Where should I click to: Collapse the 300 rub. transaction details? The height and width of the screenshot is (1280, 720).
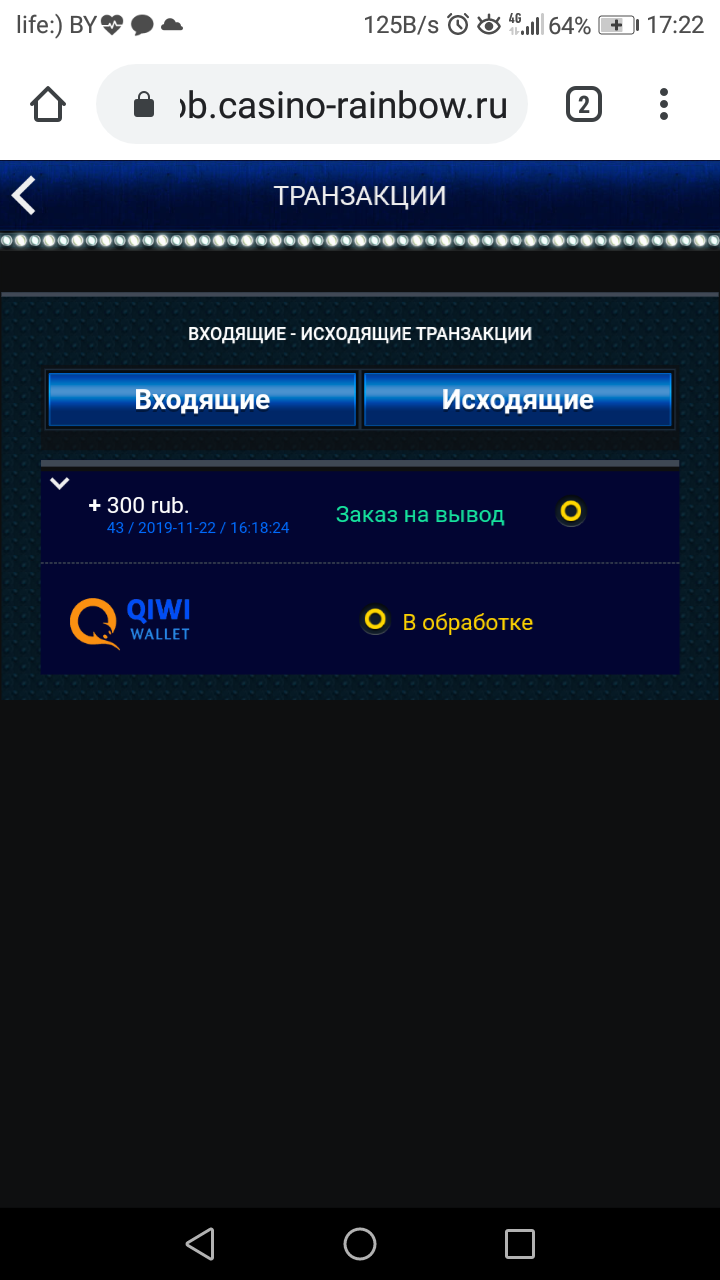tap(60, 484)
